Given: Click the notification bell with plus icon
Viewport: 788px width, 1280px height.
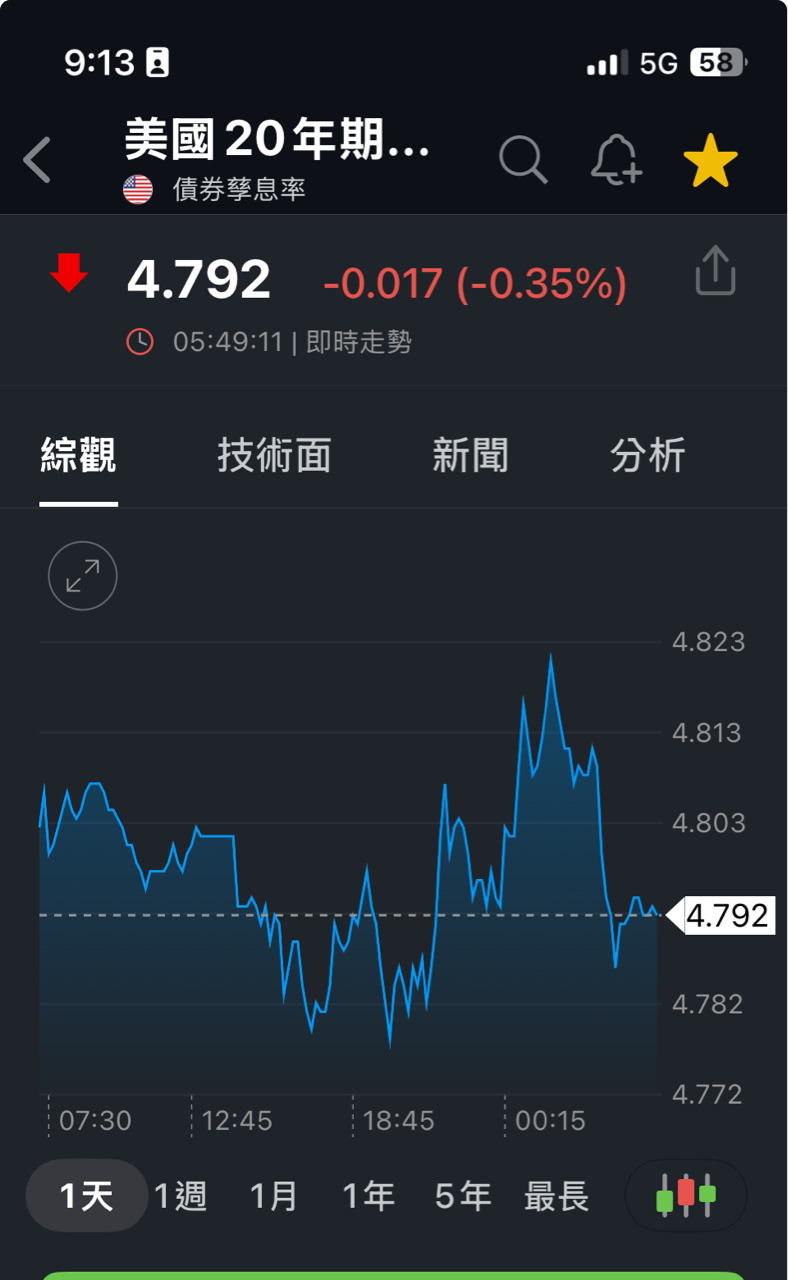Looking at the screenshot, I should coord(617,159).
